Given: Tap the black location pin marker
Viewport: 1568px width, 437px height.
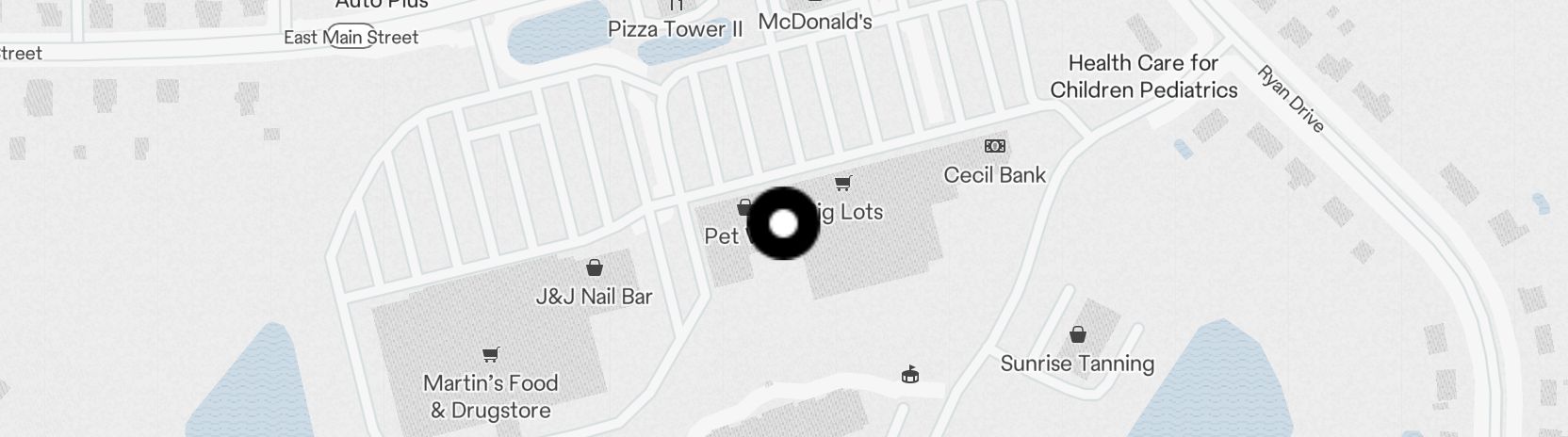Looking at the screenshot, I should coord(783,223).
